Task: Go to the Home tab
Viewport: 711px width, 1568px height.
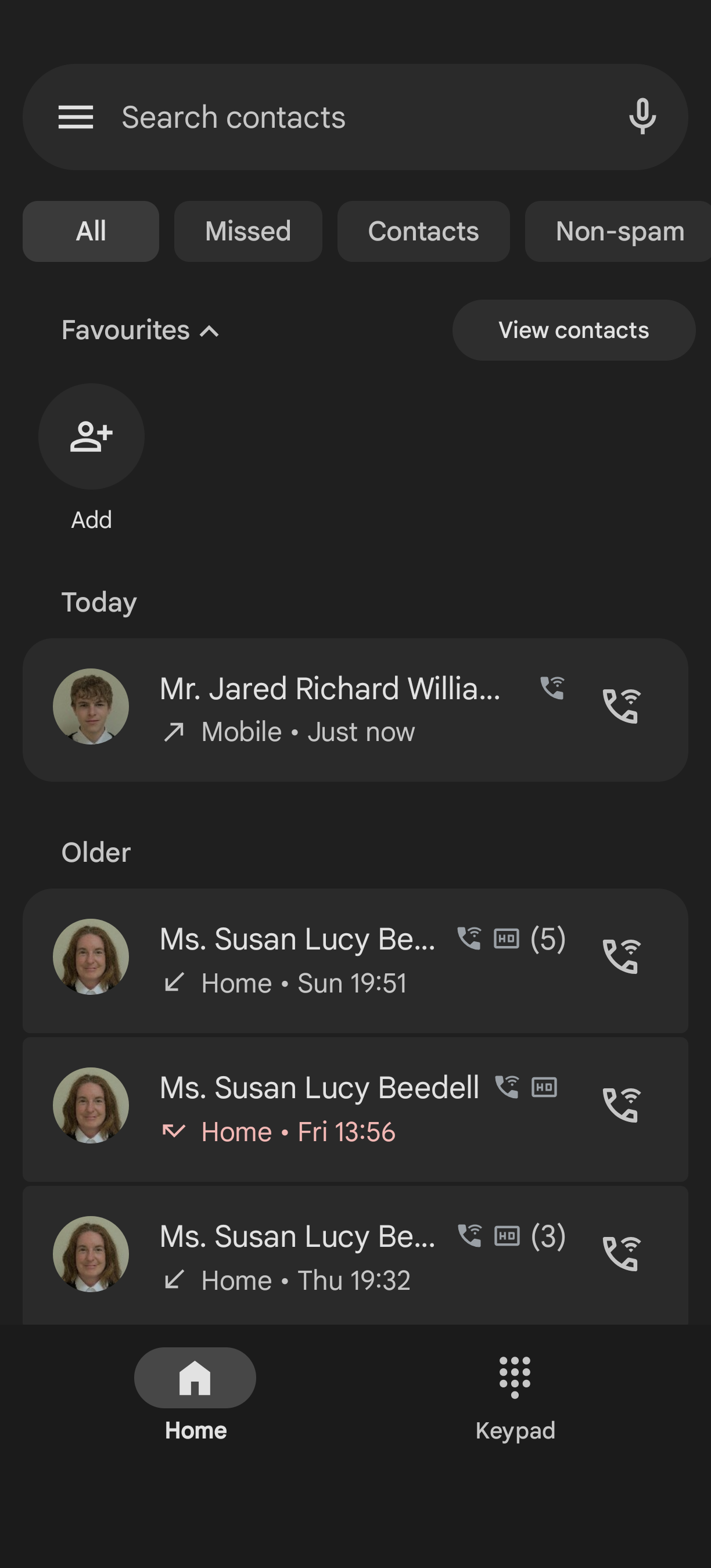Action: (x=195, y=1394)
